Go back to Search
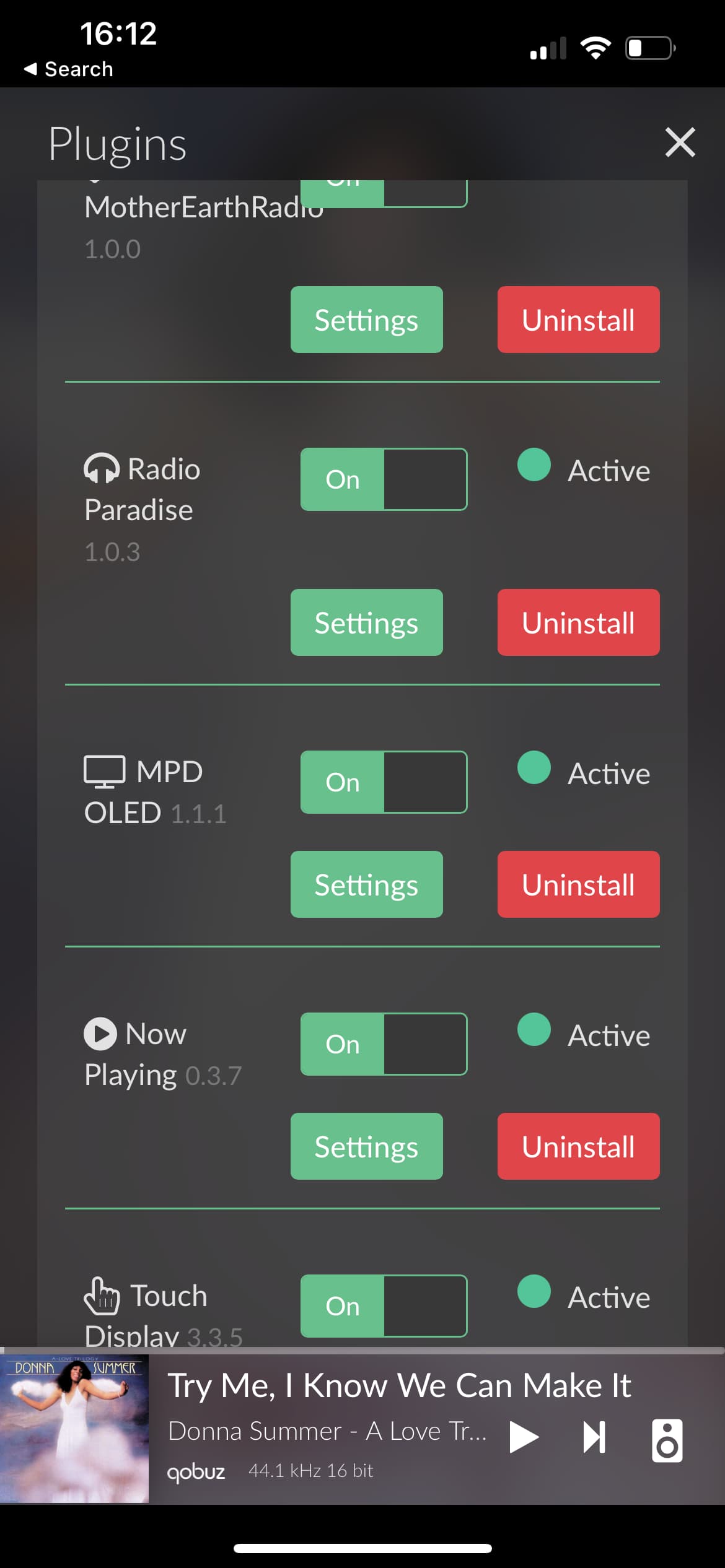The height and width of the screenshot is (1568, 725). (x=68, y=69)
